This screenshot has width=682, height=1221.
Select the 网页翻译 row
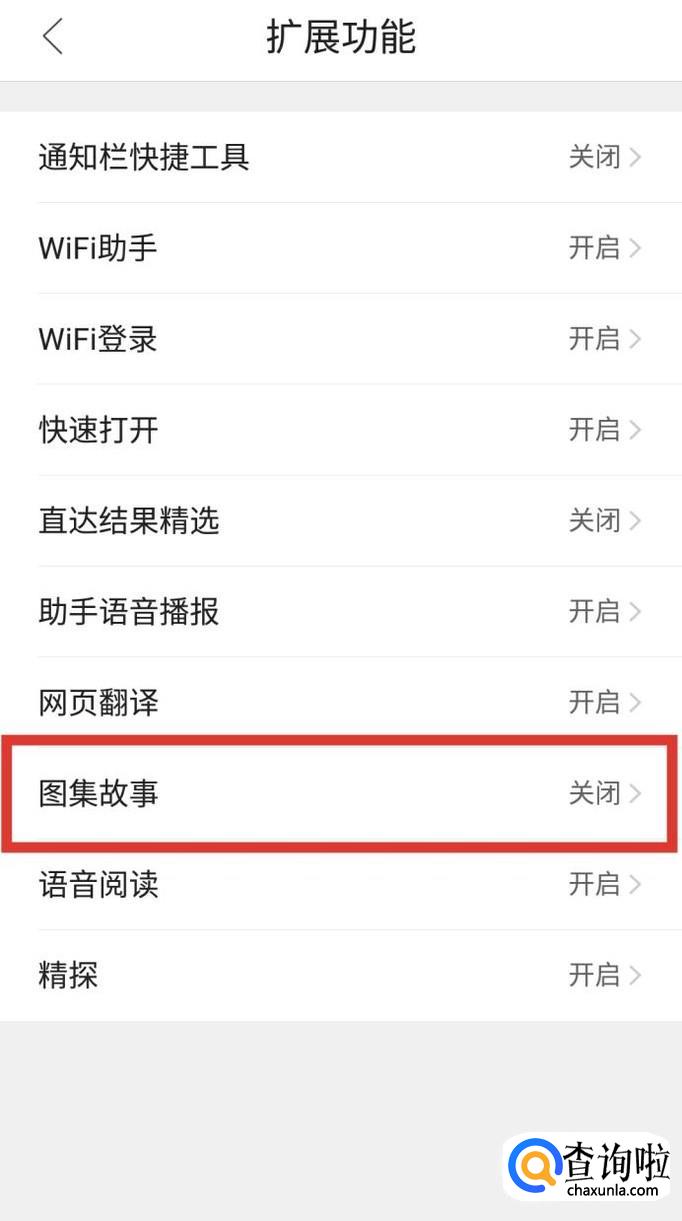pyautogui.click(x=340, y=703)
